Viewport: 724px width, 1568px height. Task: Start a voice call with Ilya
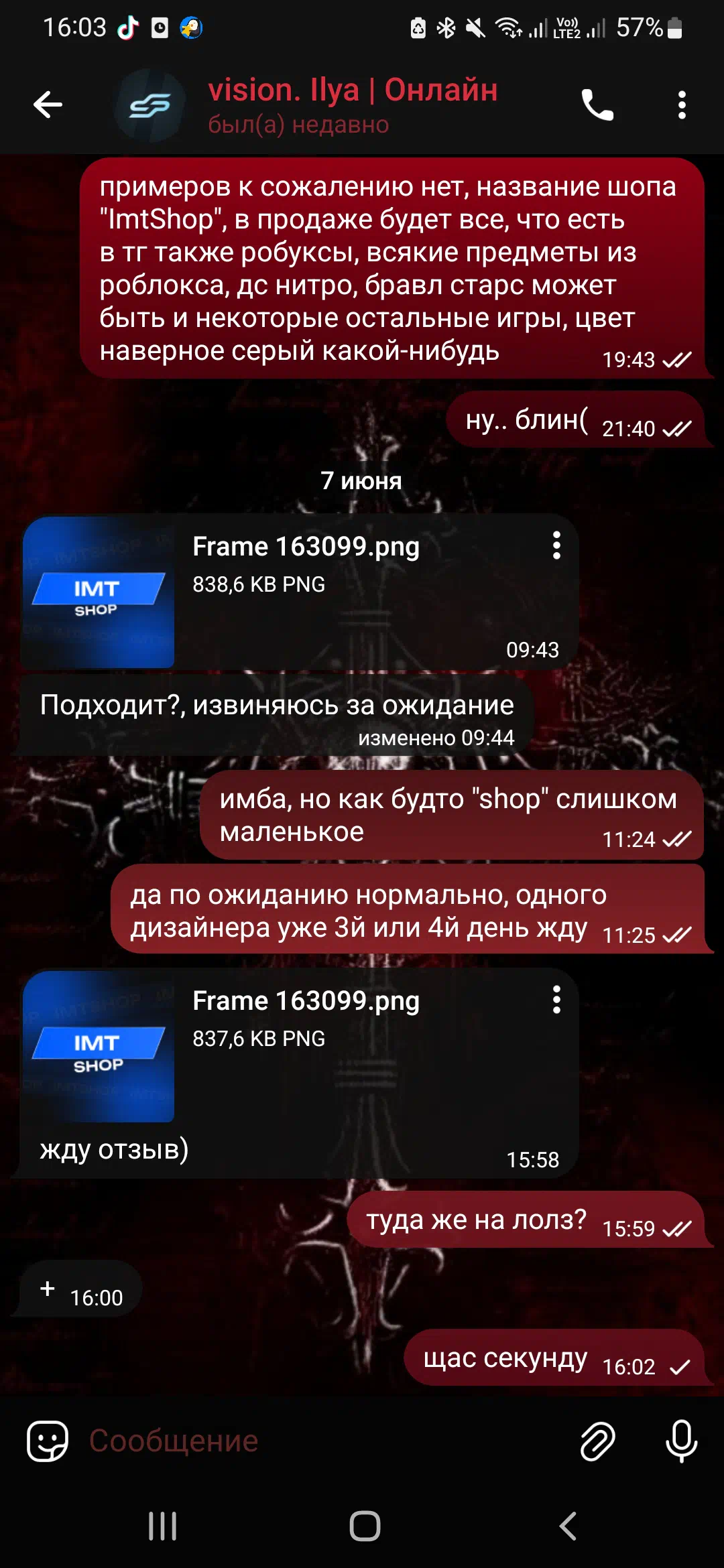tap(597, 105)
